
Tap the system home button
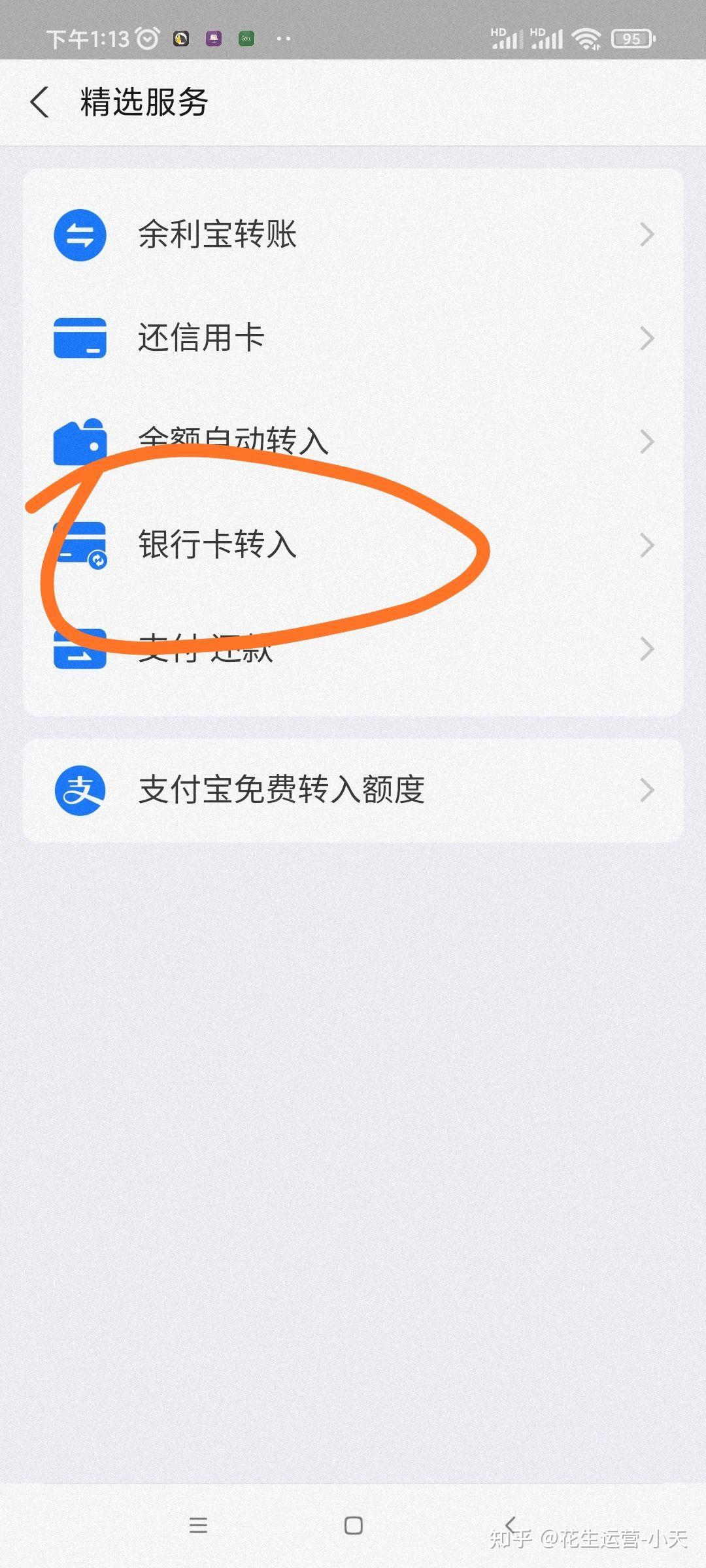(353, 1526)
